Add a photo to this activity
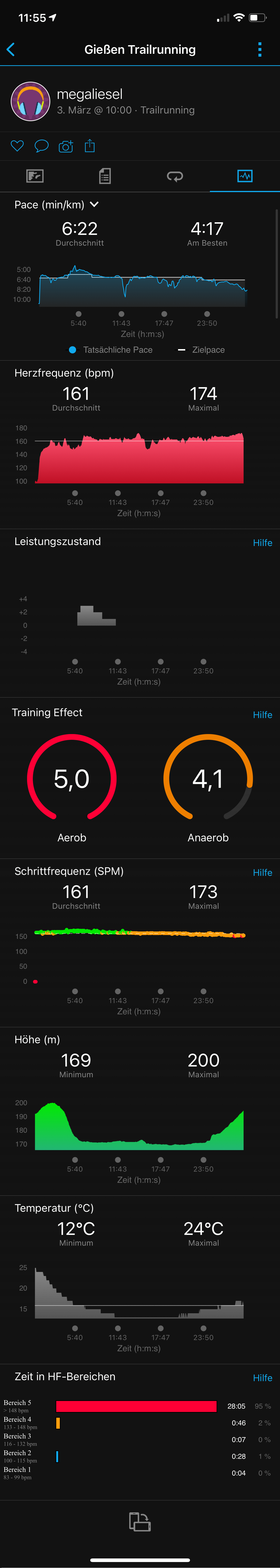Screen dimensions: 280x1568 [65, 146]
